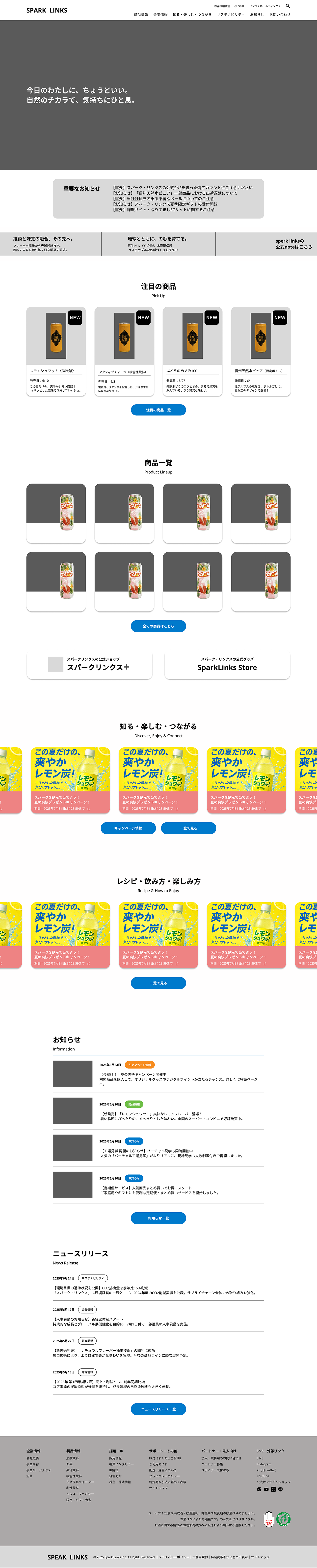Image resolution: width=317 pixels, height=1568 pixels.
Task: Tap the 全ての商品はこちら button
Action: (x=158, y=626)
